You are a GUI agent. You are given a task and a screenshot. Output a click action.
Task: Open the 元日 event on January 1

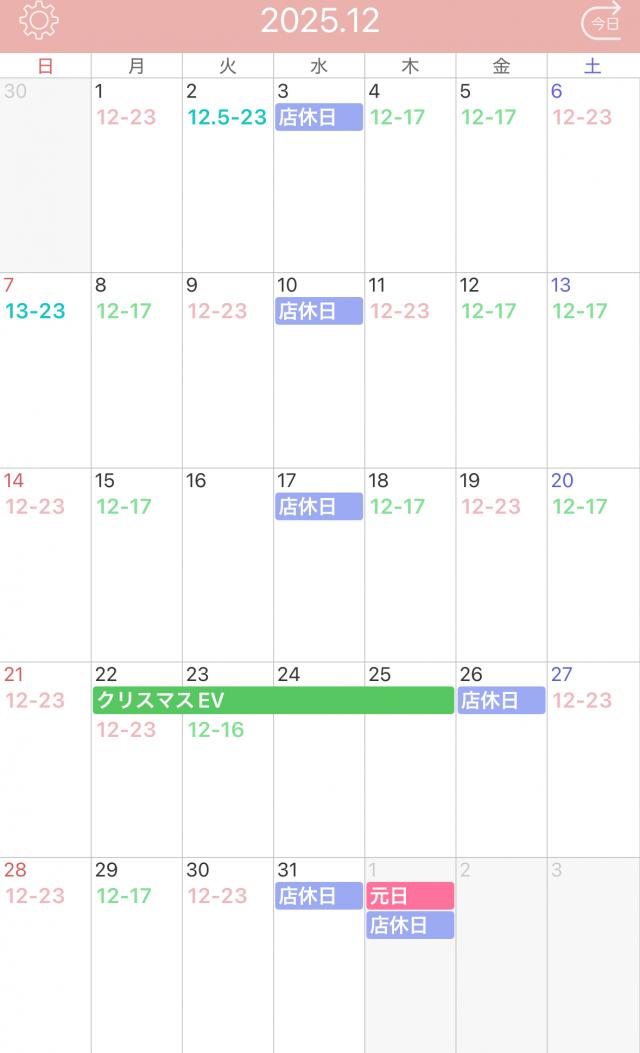click(x=410, y=895)
